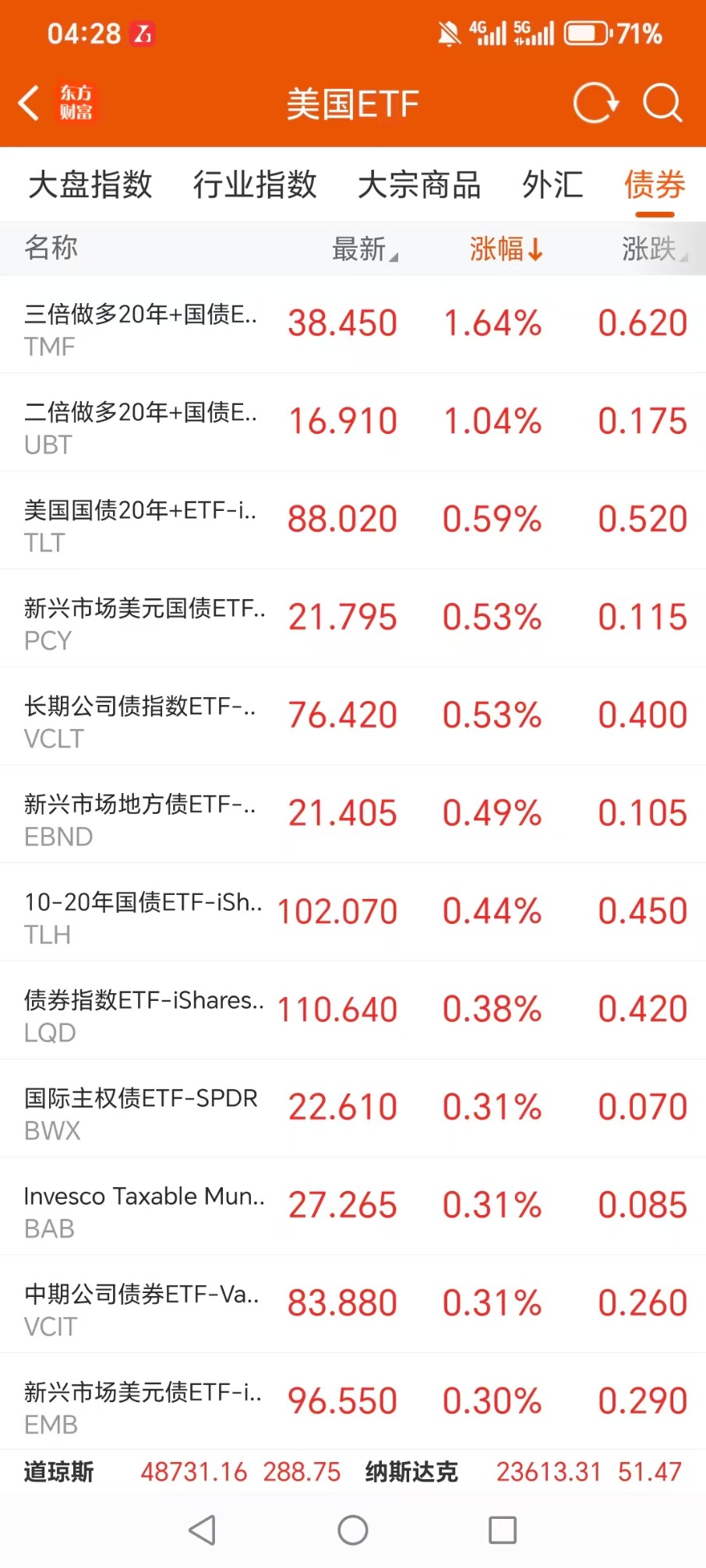
Task: Sort the list by 最新 price
Action: tap(364, 249)
